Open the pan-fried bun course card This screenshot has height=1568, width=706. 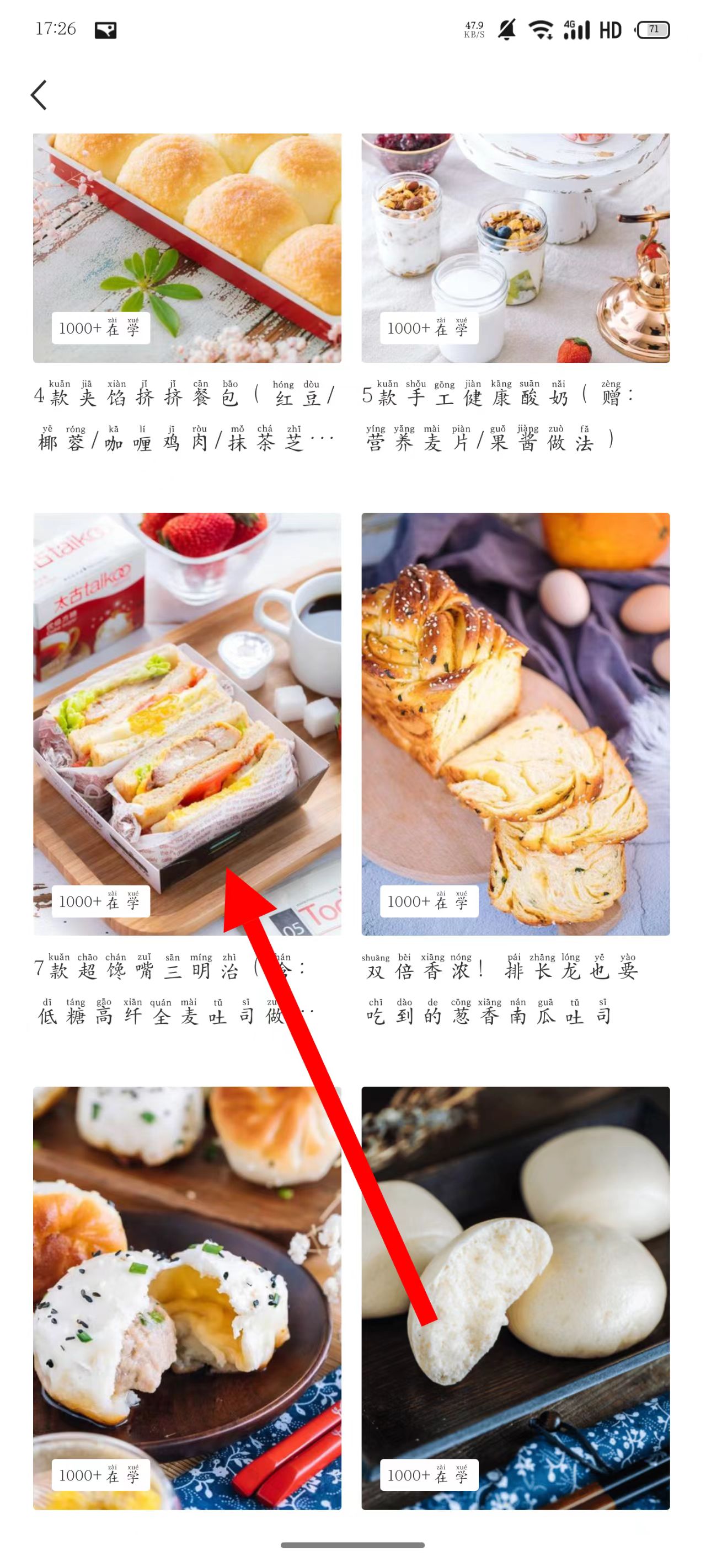pos(186,1297)
